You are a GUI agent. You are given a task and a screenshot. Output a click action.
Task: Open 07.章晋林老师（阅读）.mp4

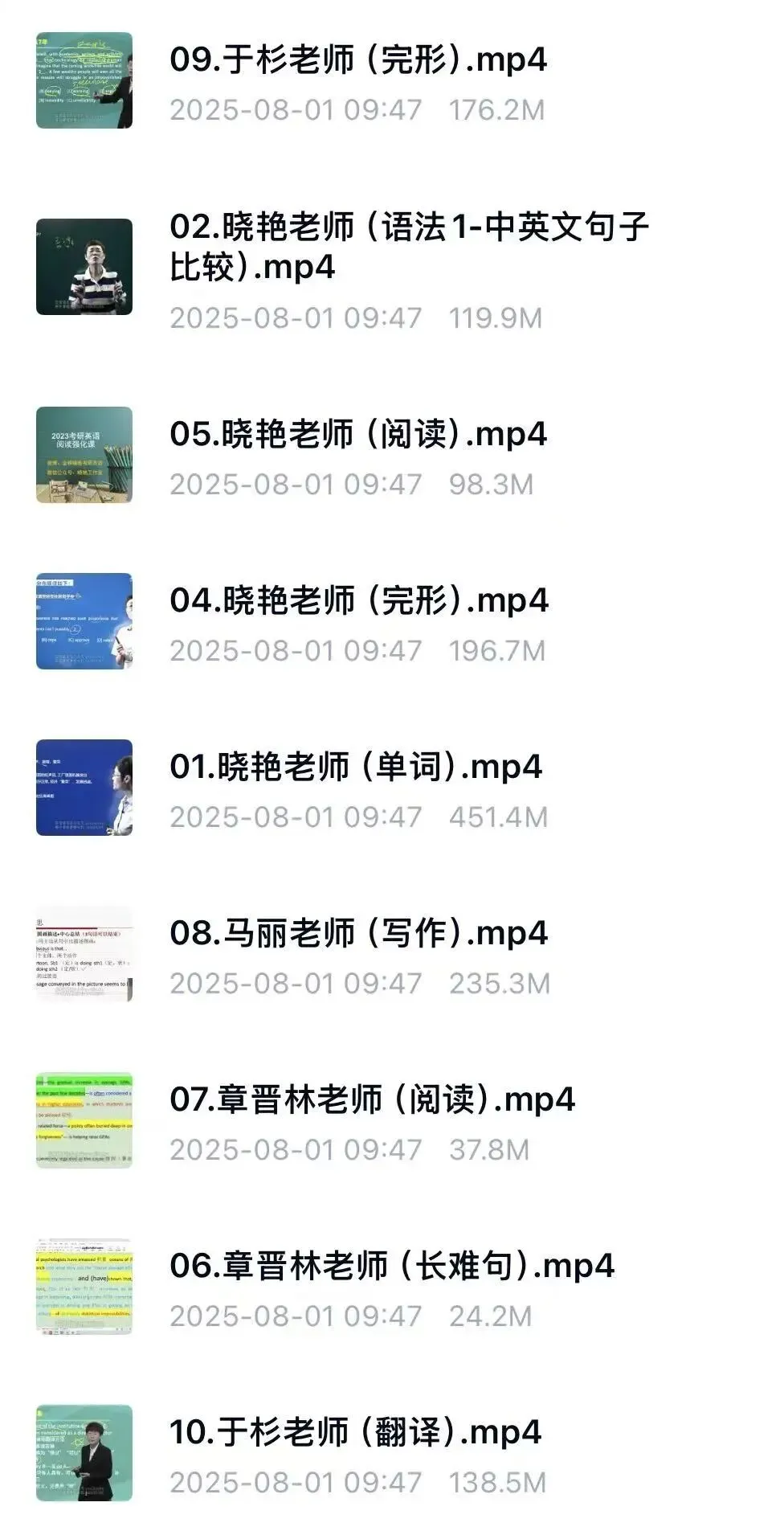pyautogui.click(x=392, y=1121)
